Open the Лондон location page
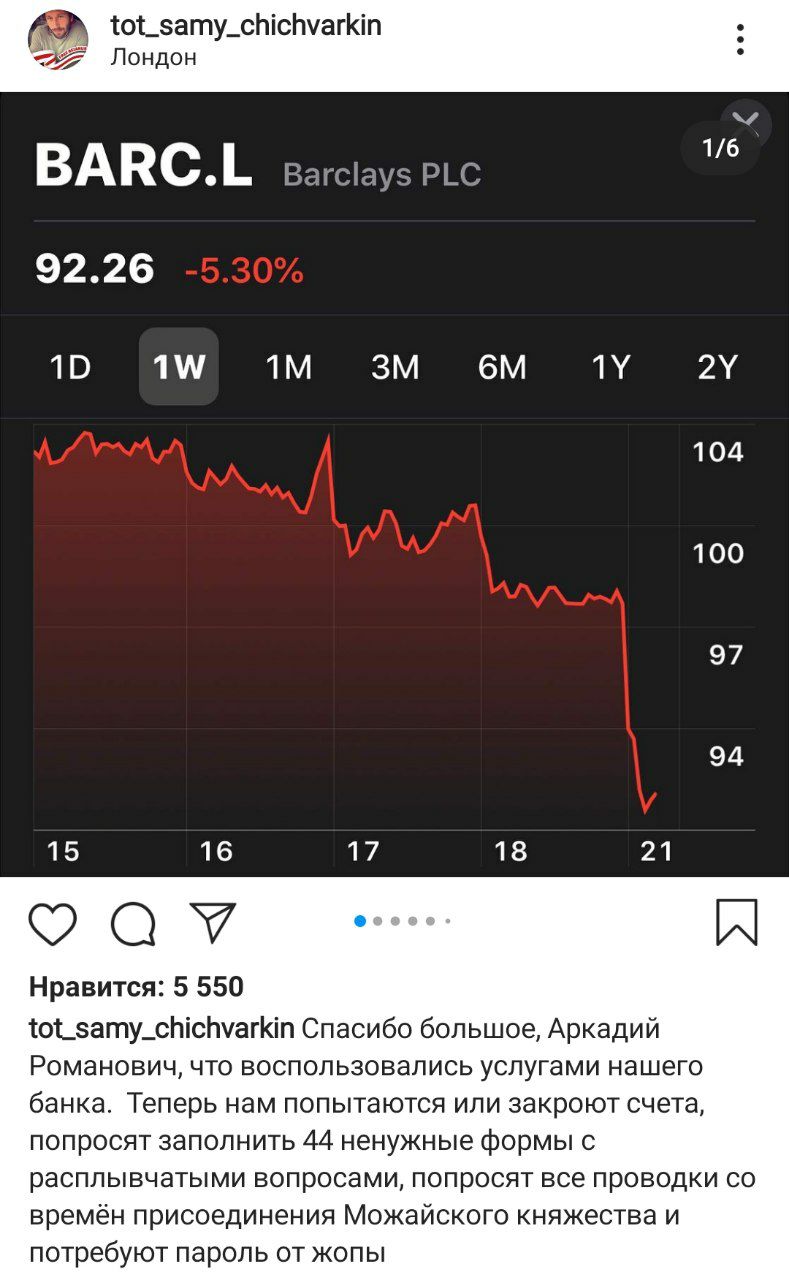 153,58
